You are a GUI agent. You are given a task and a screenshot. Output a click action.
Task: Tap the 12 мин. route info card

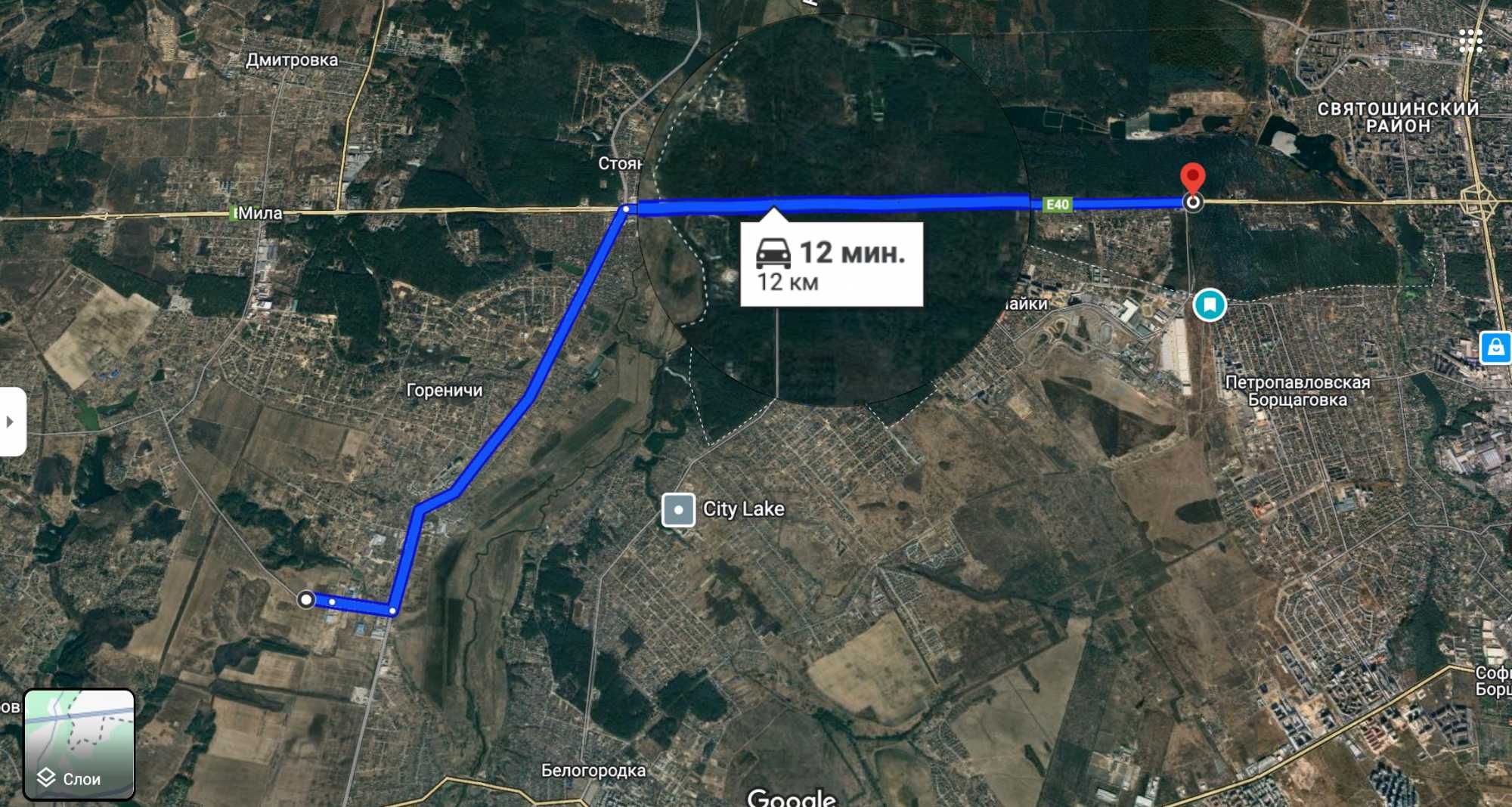click(x=831, y=264)
